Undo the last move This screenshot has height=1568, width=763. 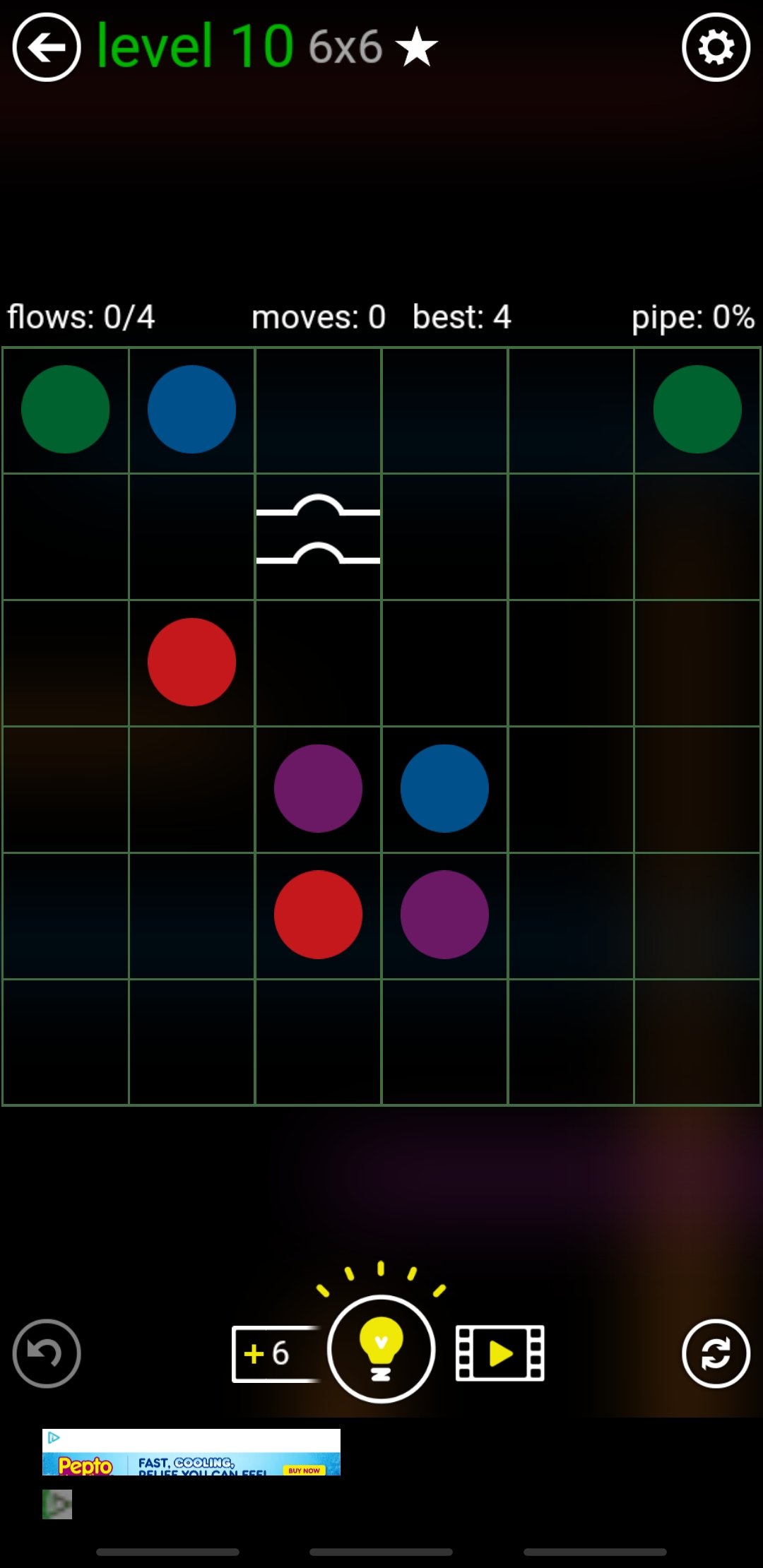(x=47, y=1353)
